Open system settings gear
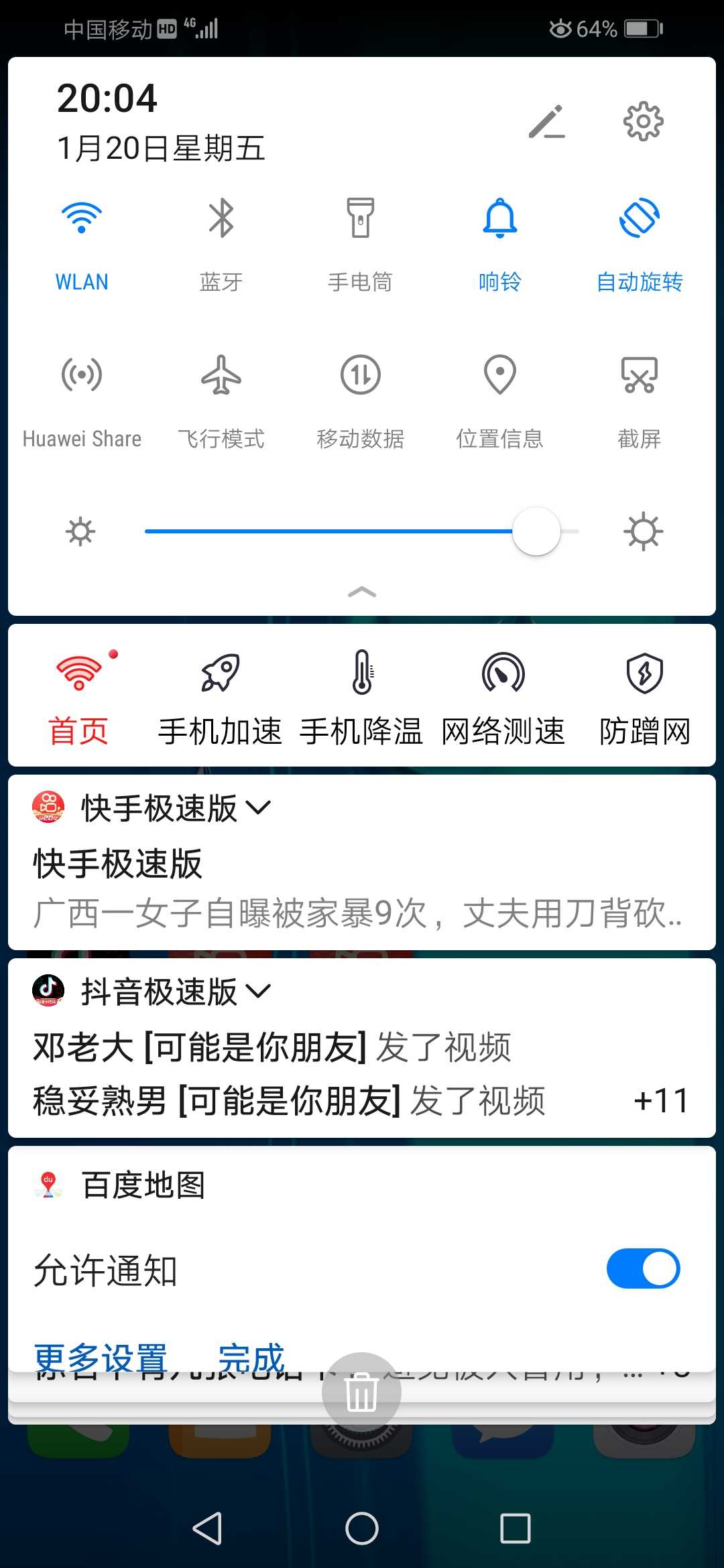Viewport: 724px width, 1568px height. [643, 121]
